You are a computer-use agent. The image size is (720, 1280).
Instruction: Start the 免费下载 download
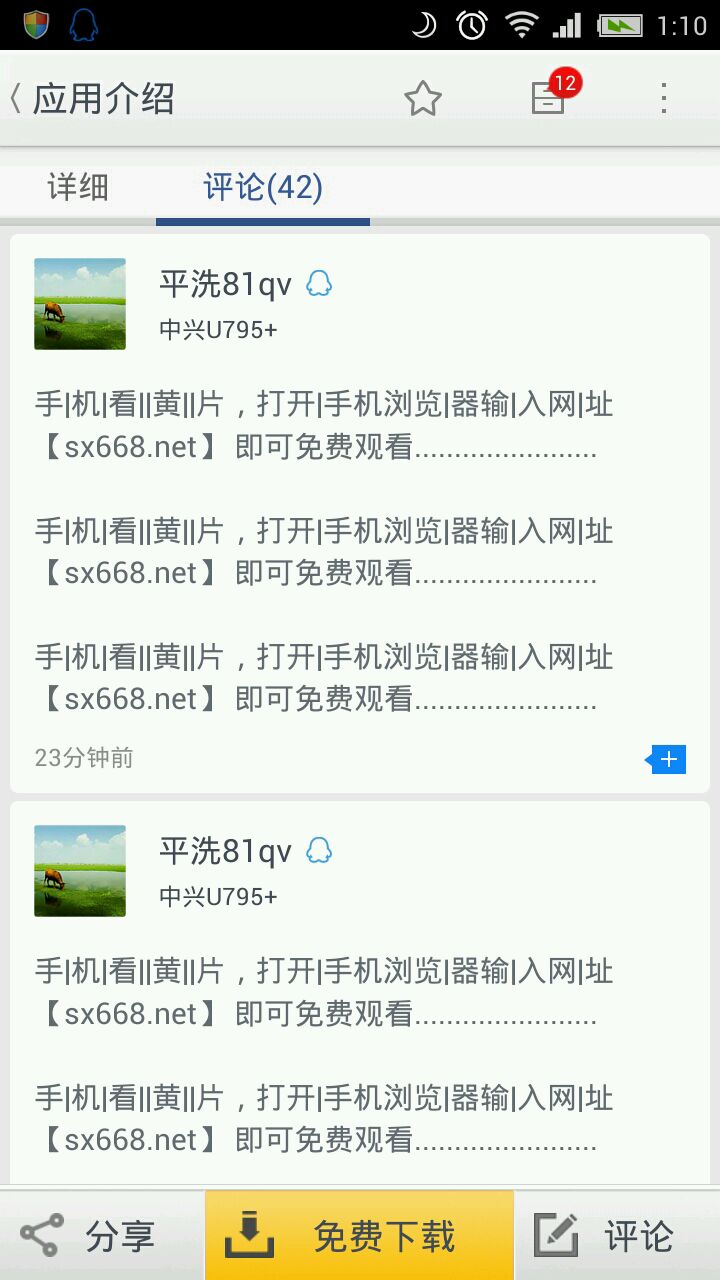(x=359, y=1236)
